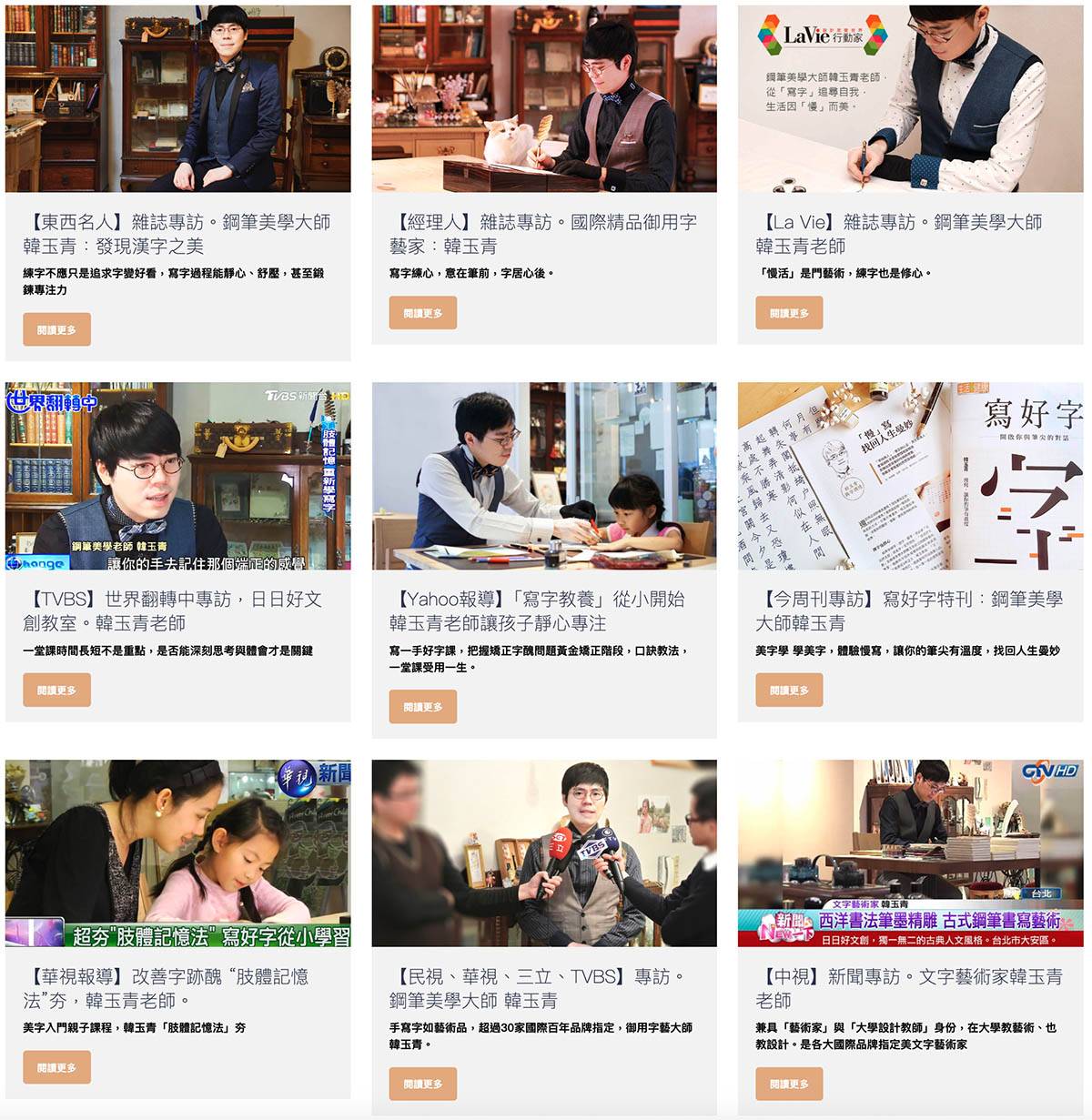Open 閱讀更多 for 民視、華視、三立、TVBS 專訪
The width and height of the screenshot is (1092, 1120).
point(423,1084)
